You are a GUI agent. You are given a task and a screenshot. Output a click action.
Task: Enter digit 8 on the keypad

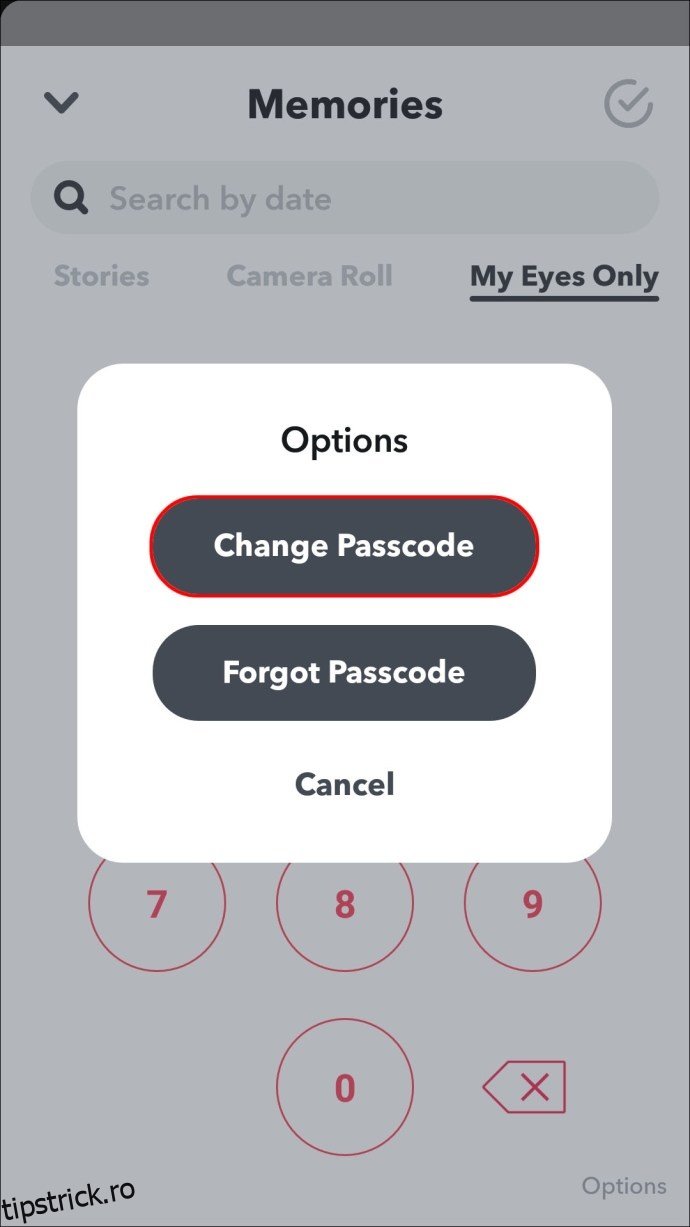click(344, 906)
